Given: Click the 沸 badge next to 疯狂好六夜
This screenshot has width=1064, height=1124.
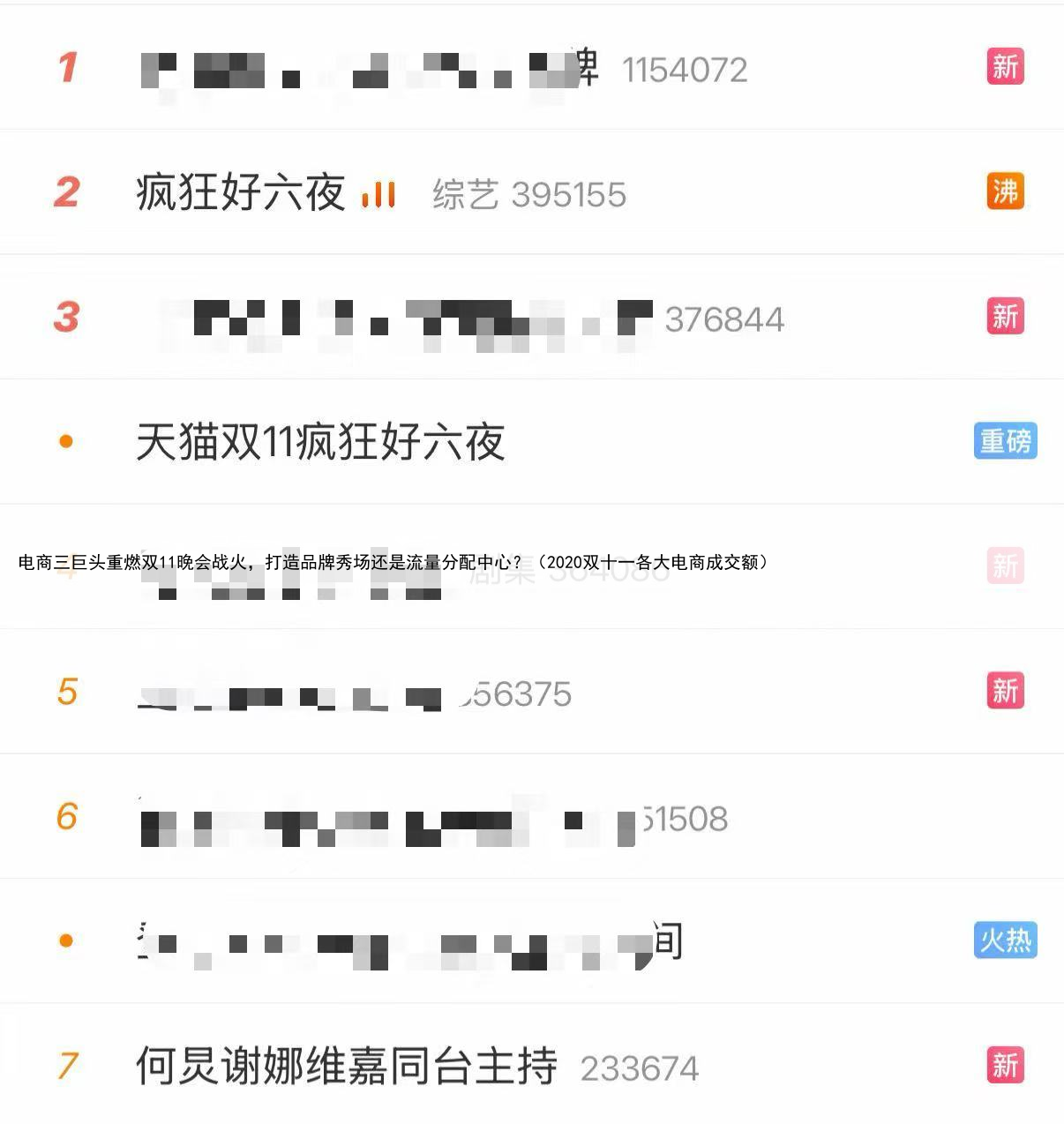Looking at the screenshot, I should tap(1005, 189).
